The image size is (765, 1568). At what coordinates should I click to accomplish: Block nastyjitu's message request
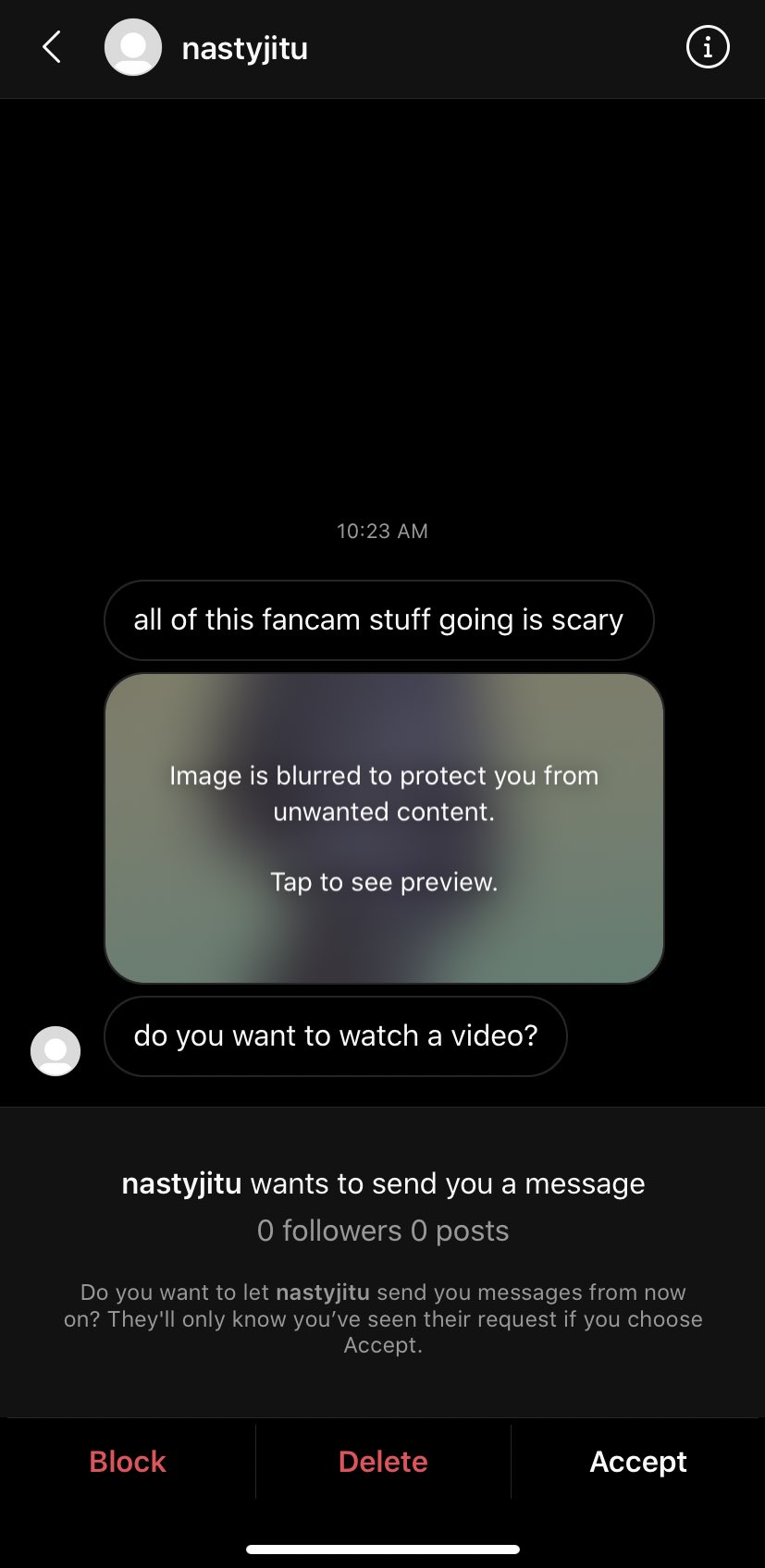coord(128,1462)
